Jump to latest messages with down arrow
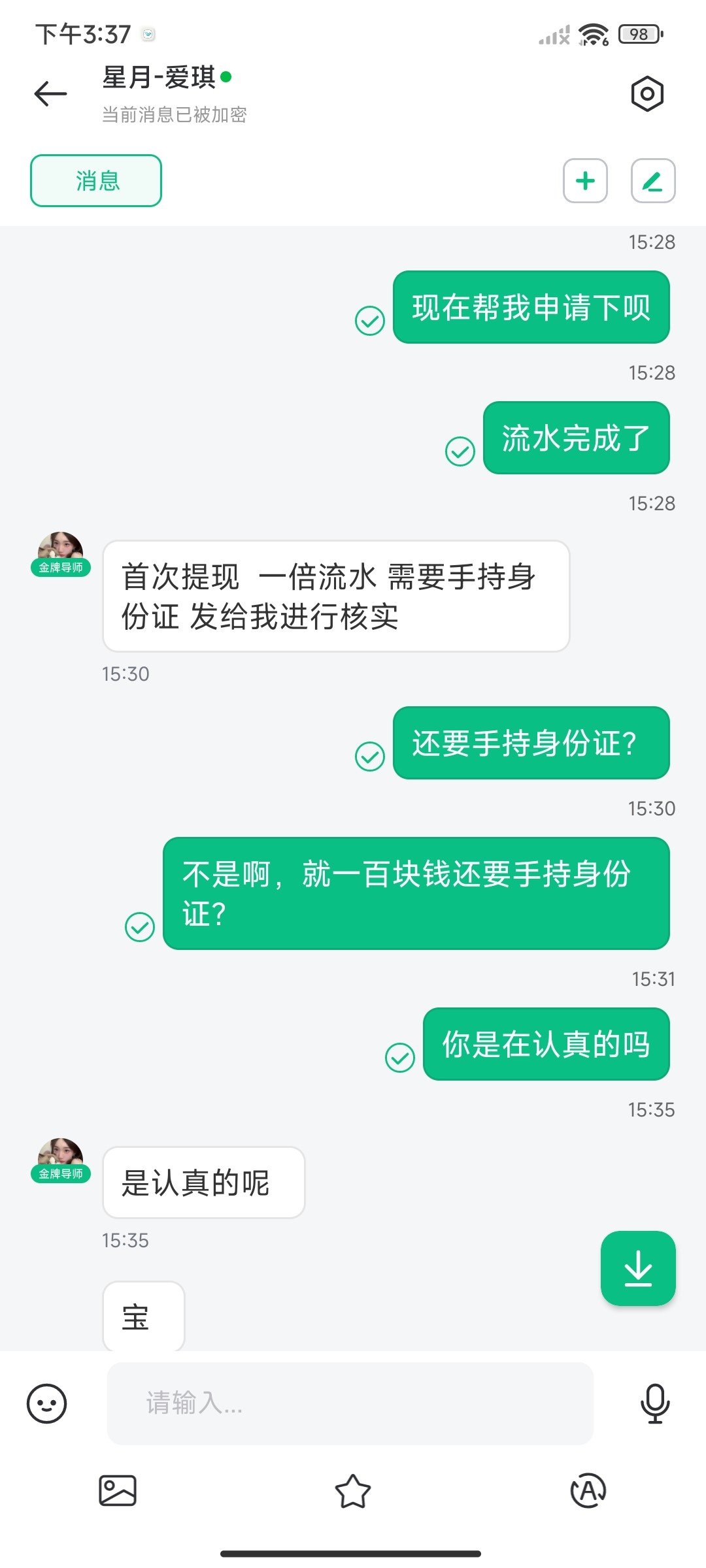Screen dimensions: 706x1568 [638, 1268]
